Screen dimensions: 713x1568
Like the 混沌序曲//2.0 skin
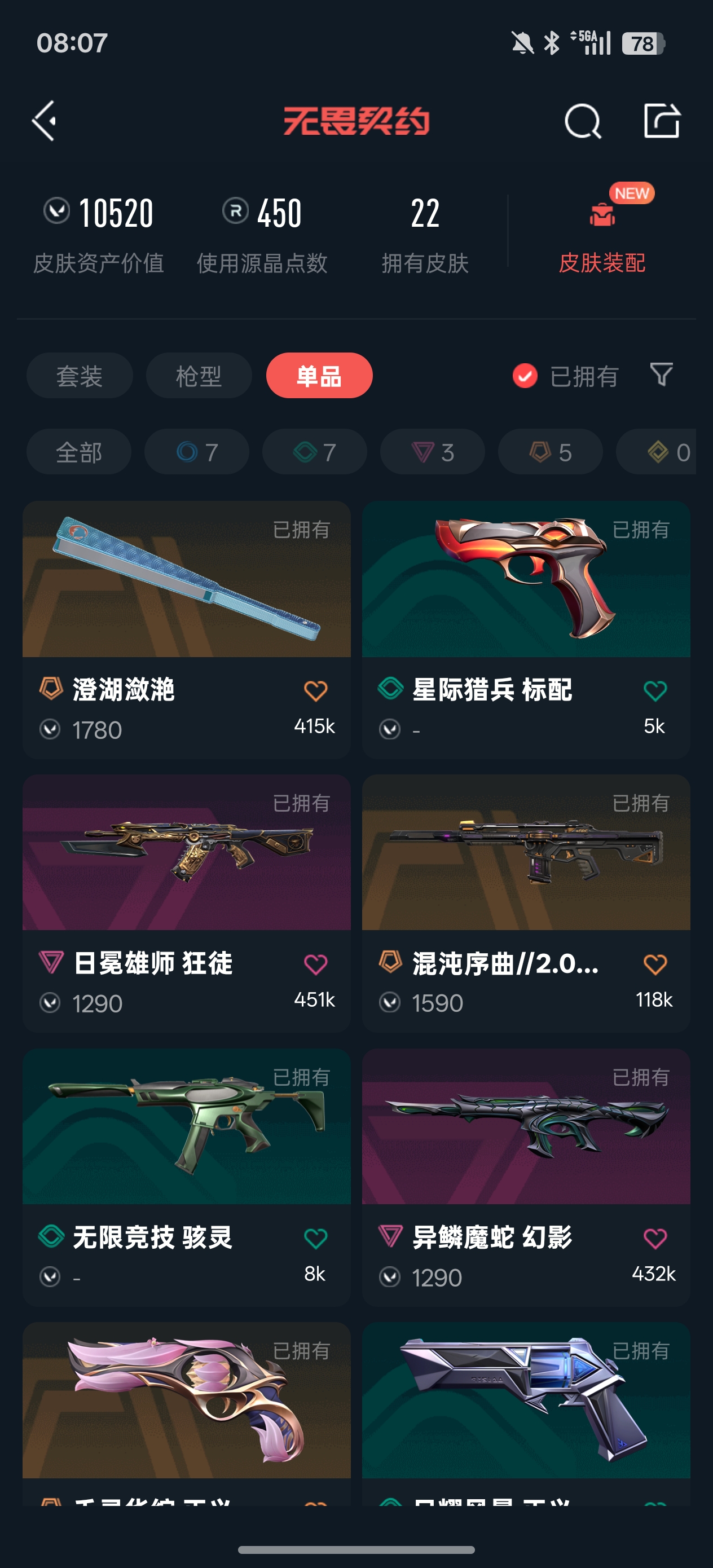654,964
